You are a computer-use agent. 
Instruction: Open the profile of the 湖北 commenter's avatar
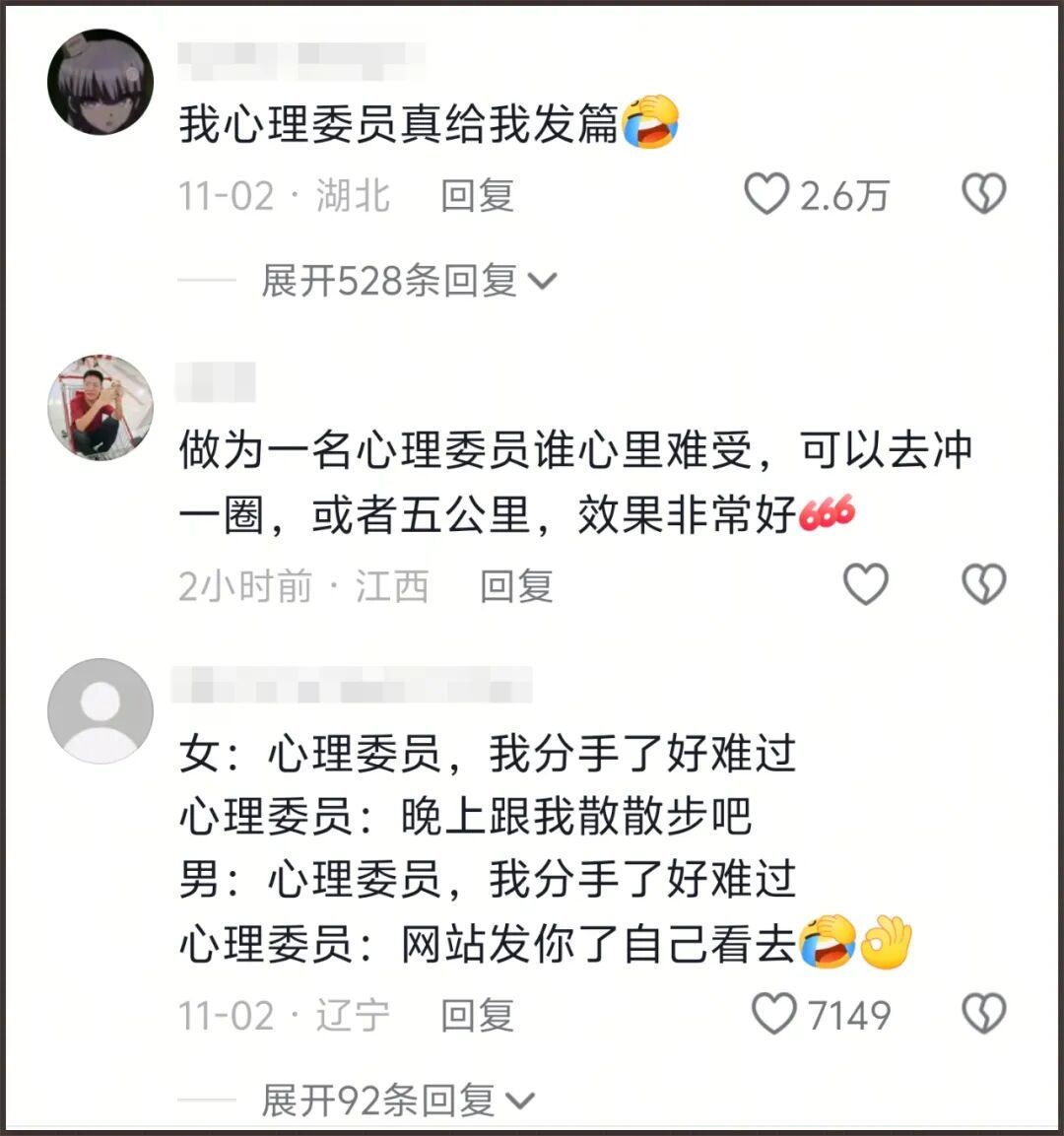100,82
